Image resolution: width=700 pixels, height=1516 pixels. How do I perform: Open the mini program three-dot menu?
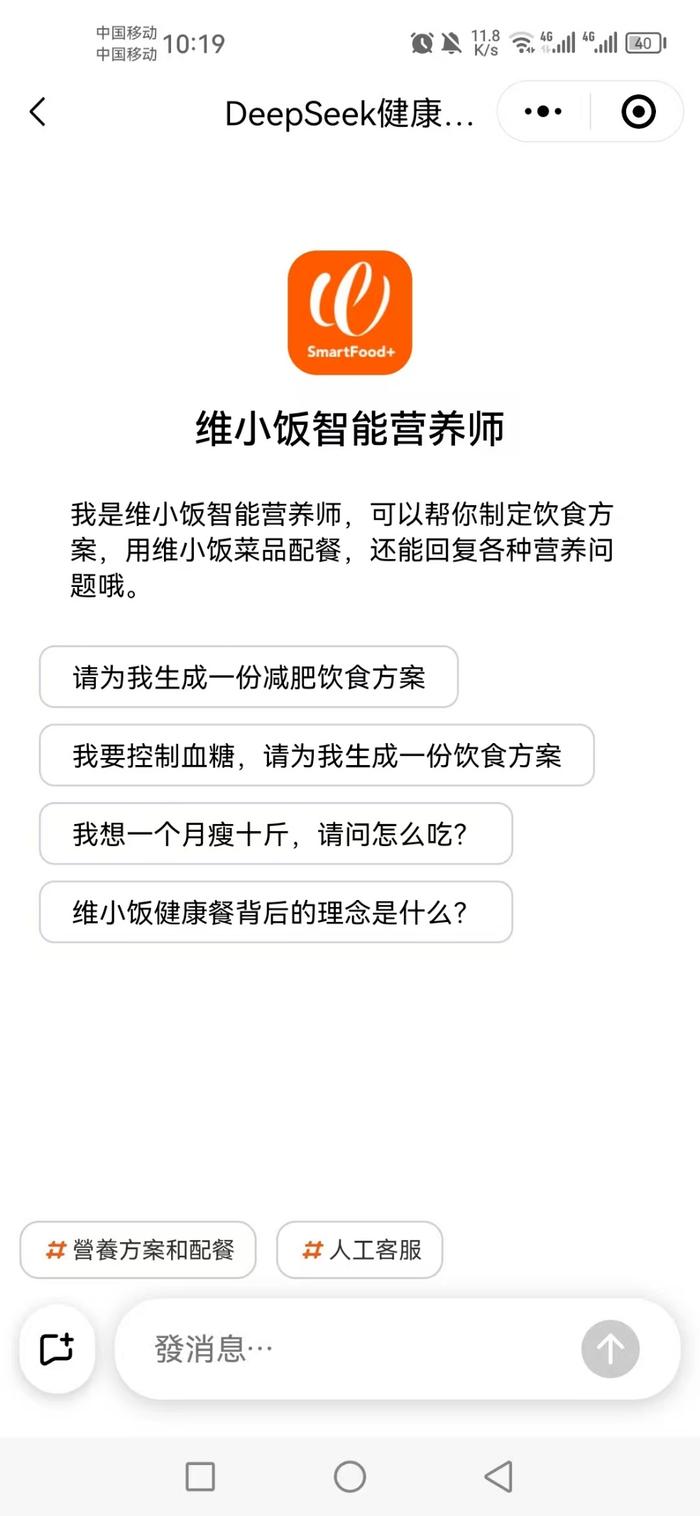coord(543,112)
